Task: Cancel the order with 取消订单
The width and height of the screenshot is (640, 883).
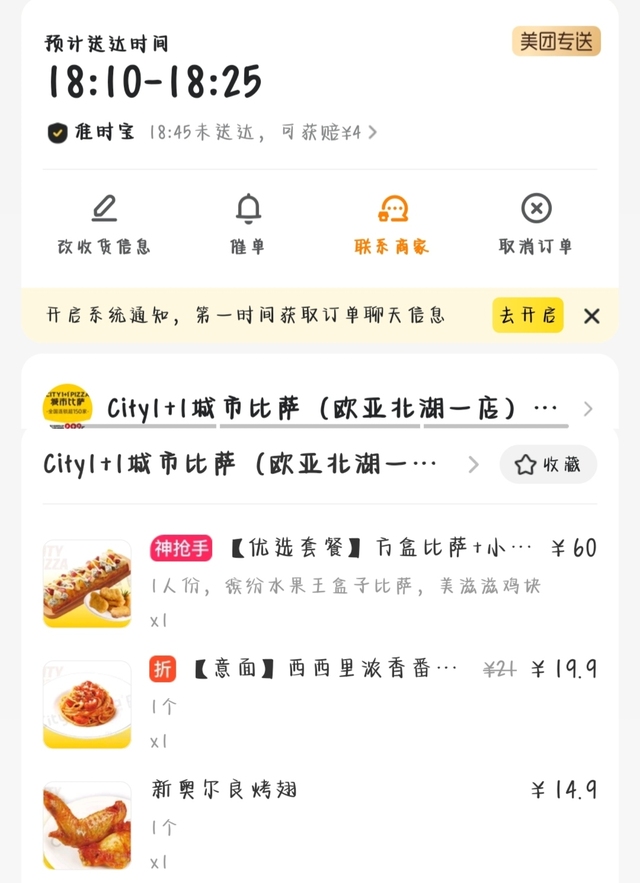Action: tap(536, 223)
